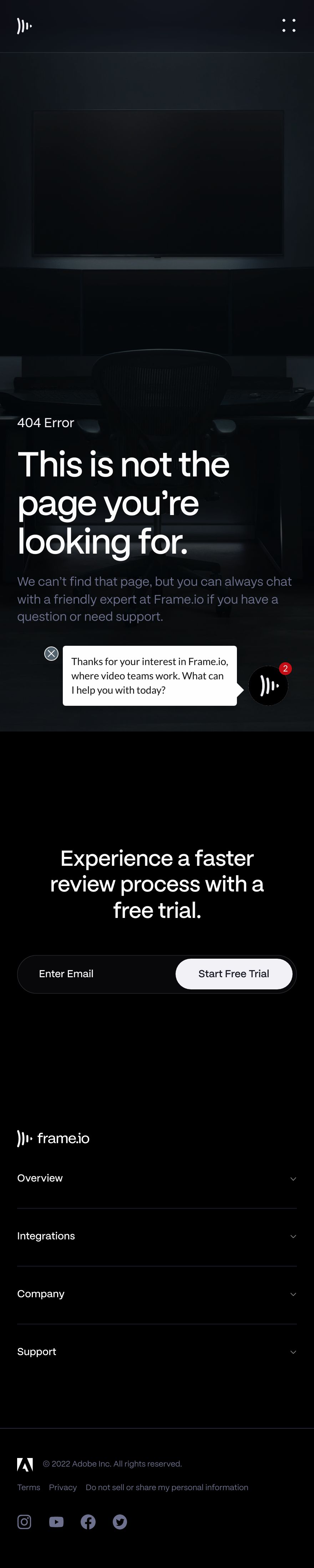Visit the Twitter profile

pos(120,1522)
